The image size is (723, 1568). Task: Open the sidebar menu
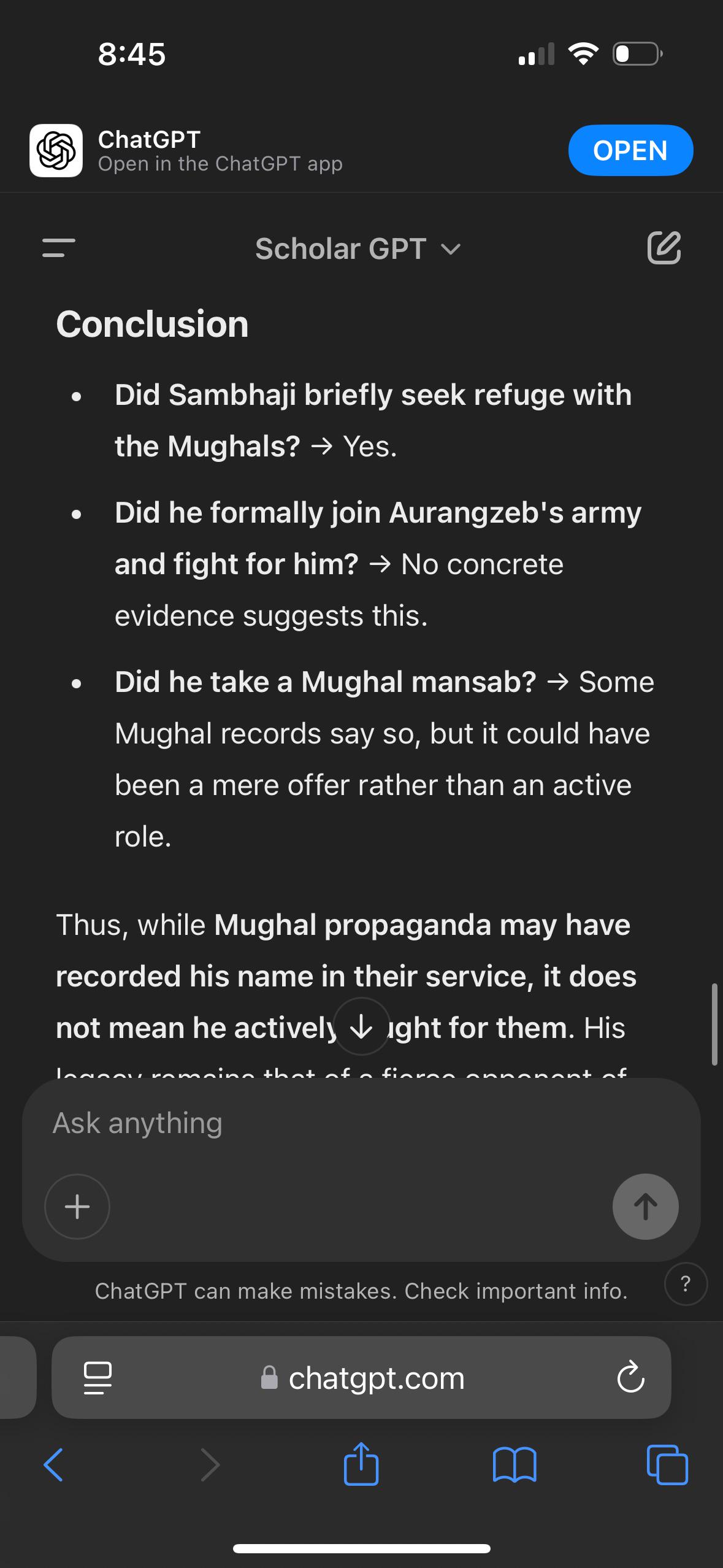[x=59, y=248]
